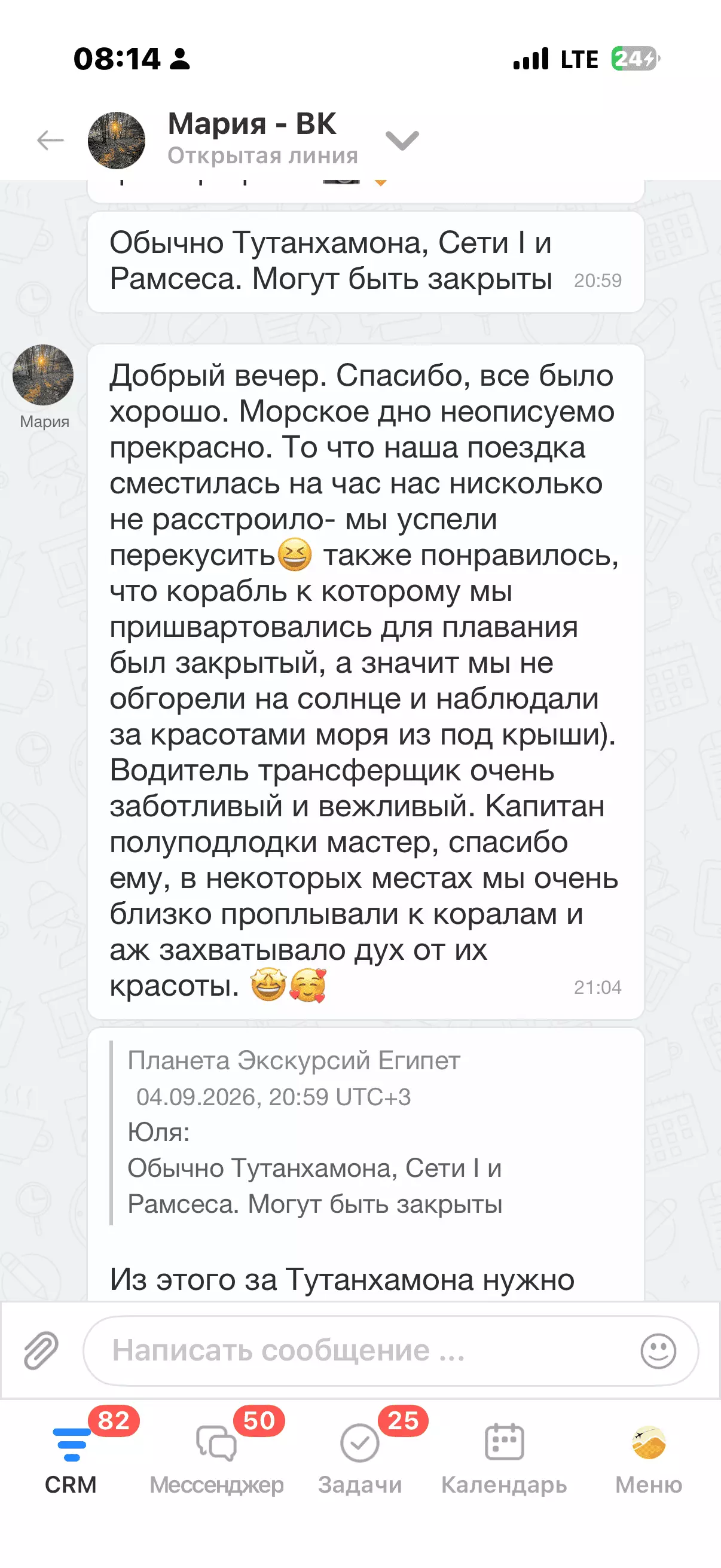Tap Мария's avatar beside her message

click(x=43, y=375)
